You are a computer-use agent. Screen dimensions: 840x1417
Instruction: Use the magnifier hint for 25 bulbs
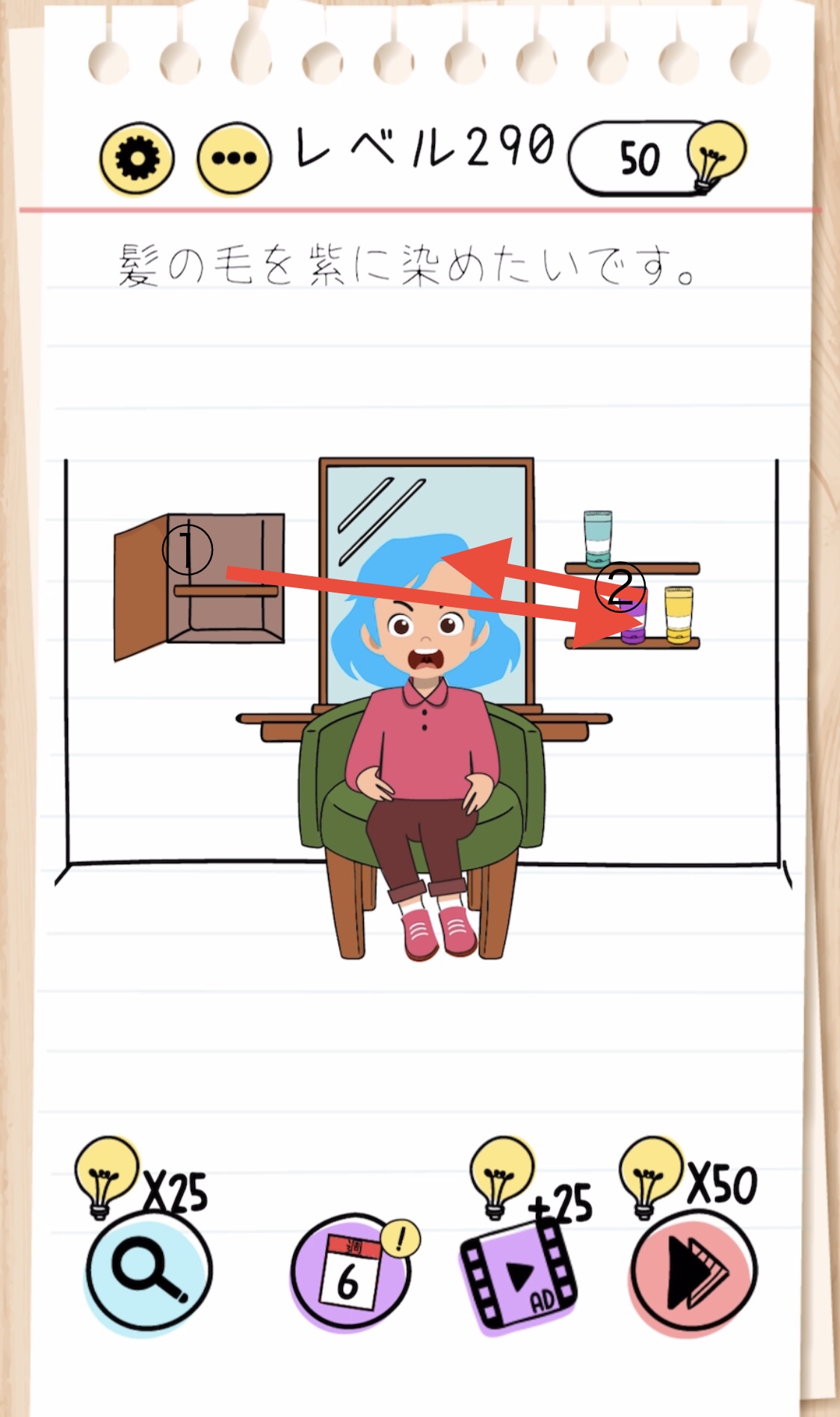pyautogui.click(x=148, y=1271)
